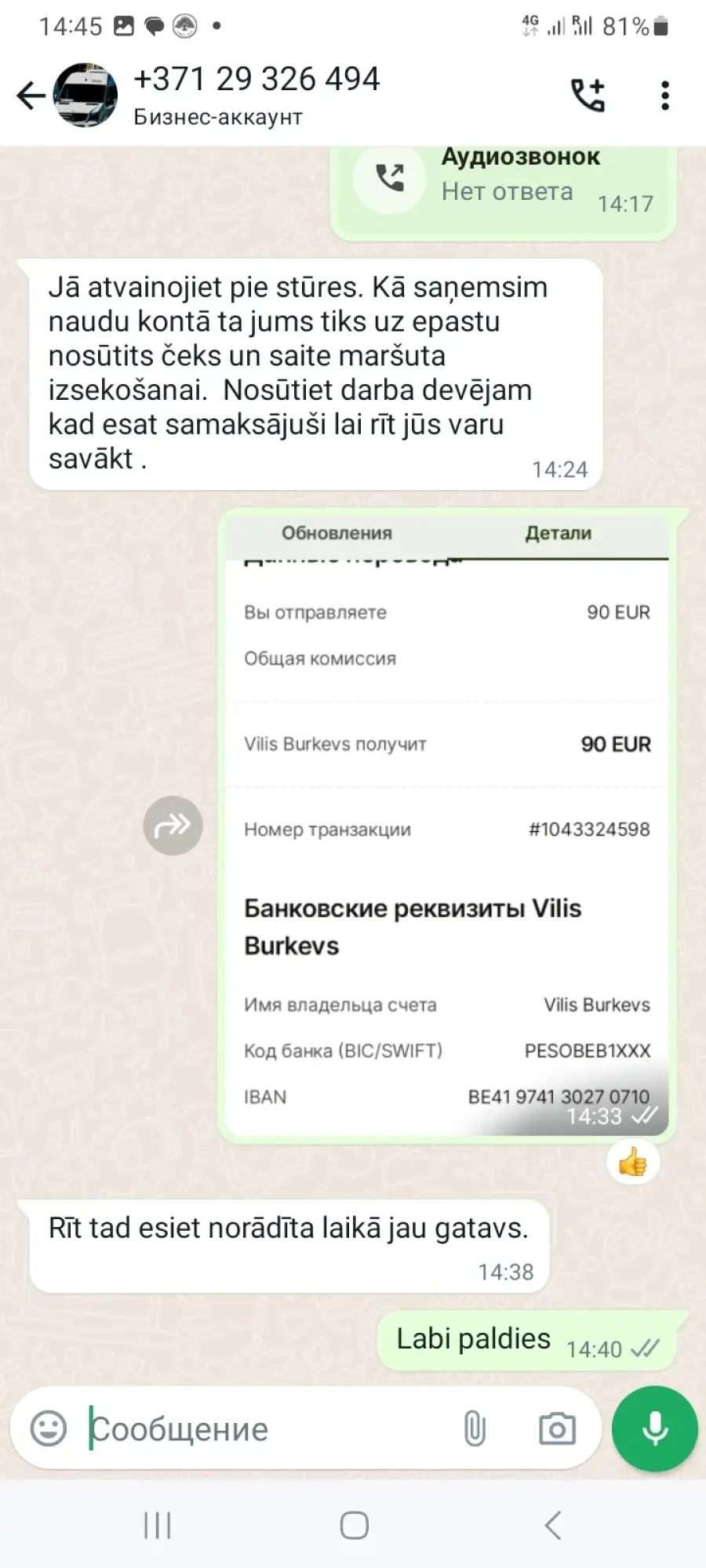Attach a file with the paperclip
Image resolution: width=706 pixels, height=1568 pixels.
point(475,1428)
